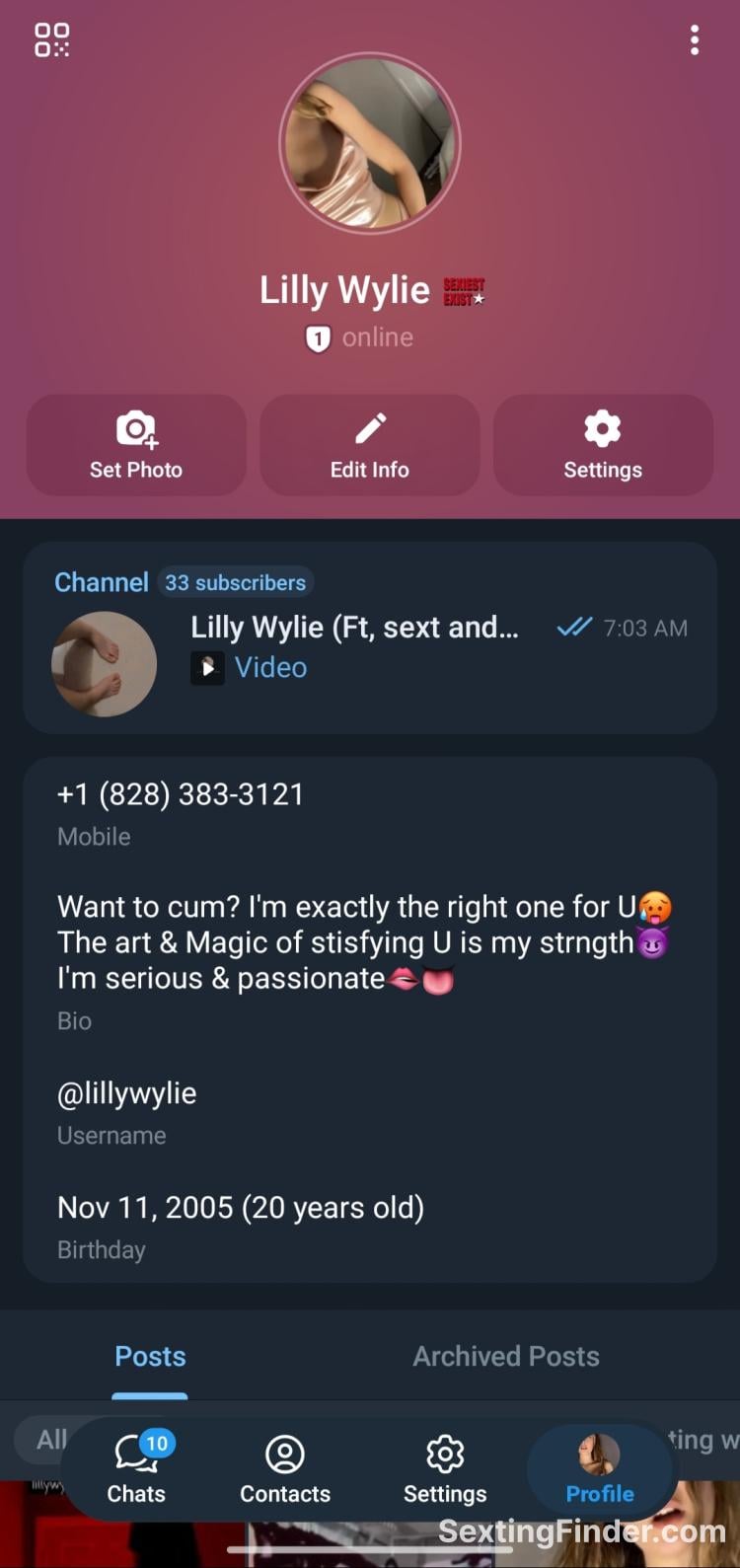Open the Contacts tab

[285, 1467]
